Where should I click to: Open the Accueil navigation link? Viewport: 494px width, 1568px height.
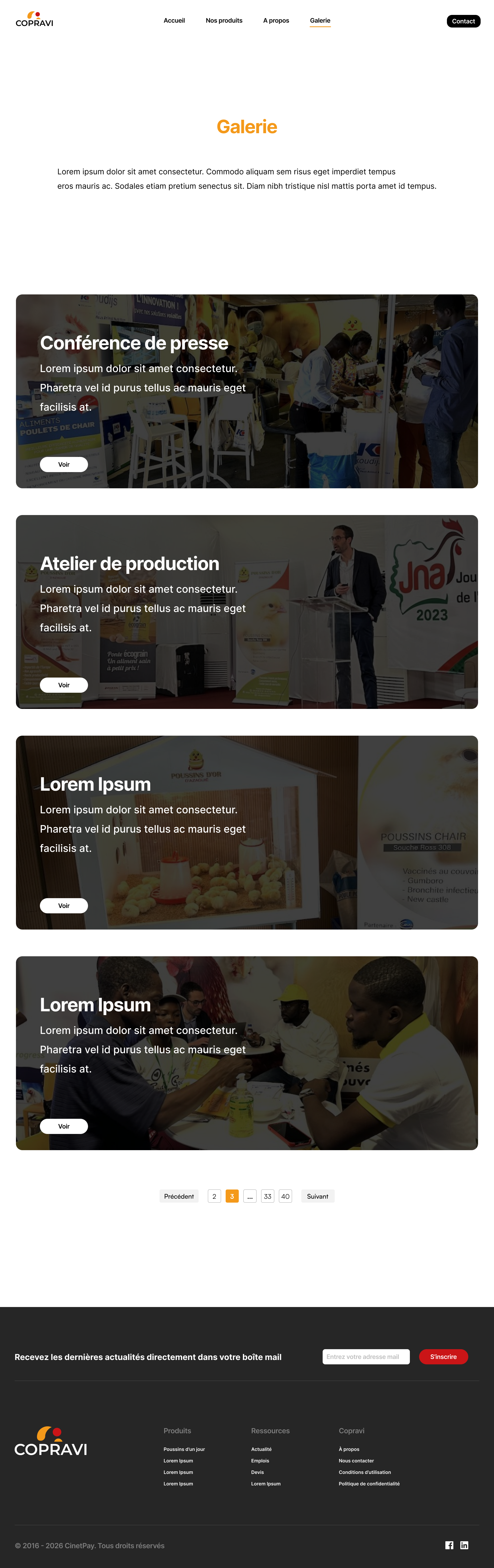174,21
